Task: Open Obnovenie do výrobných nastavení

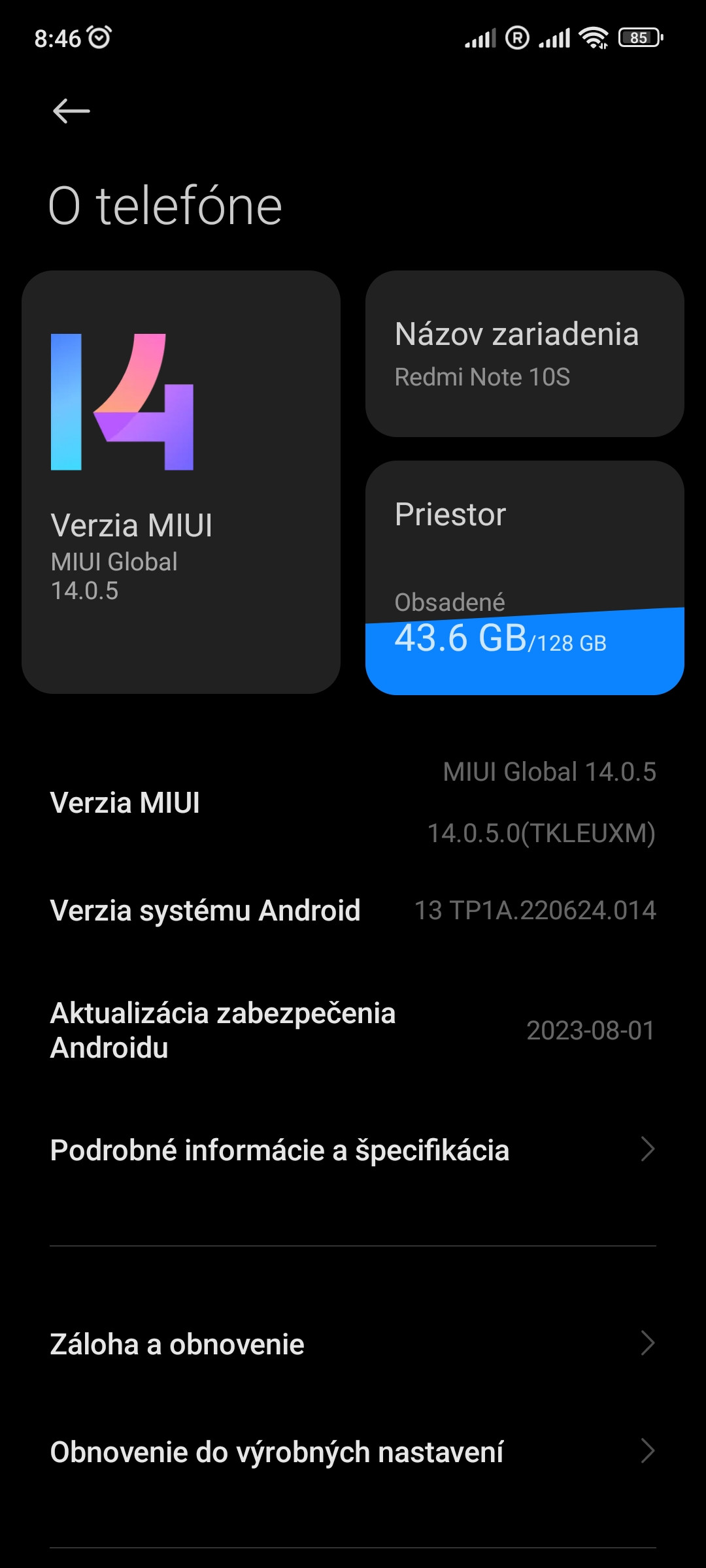Action: (353, 1452)
